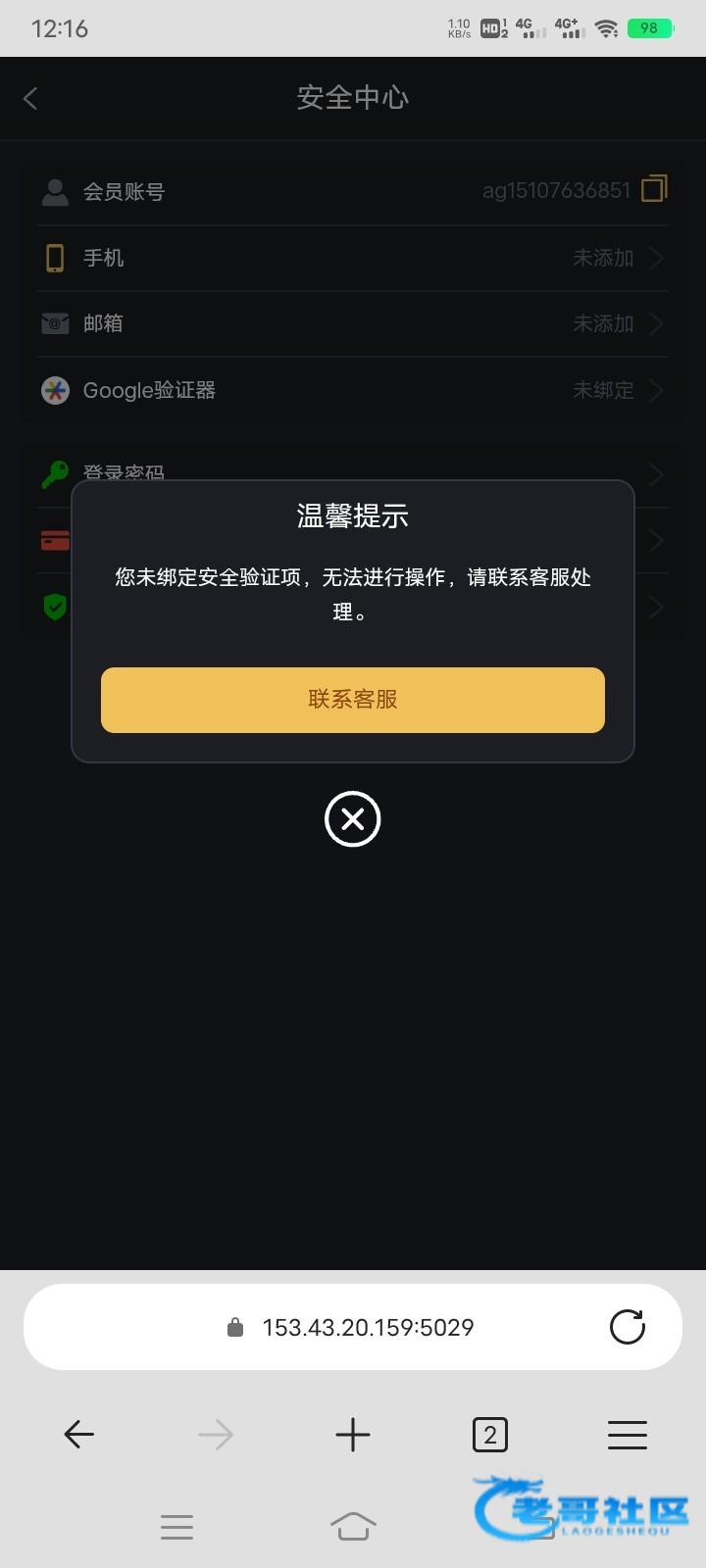Show the open tabs switcher
This screenshot has height=1568, width=706.
[490, 1435]
